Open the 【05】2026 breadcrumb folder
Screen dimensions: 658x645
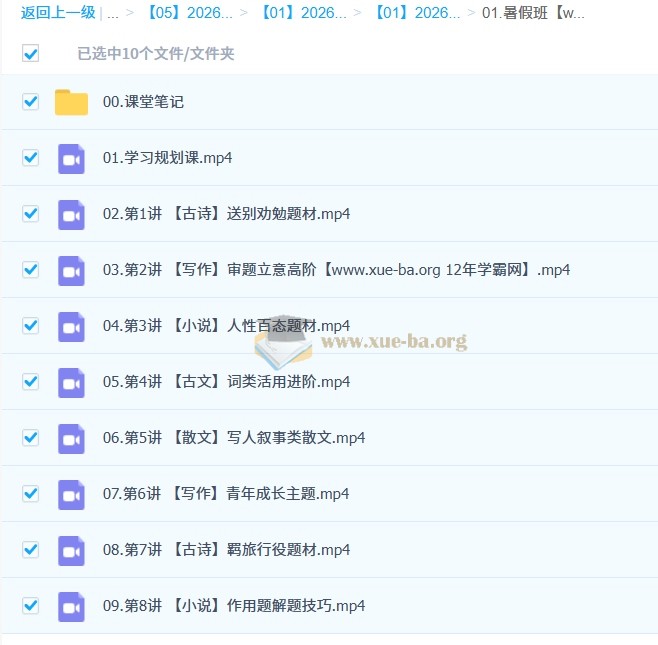point(190,13)
